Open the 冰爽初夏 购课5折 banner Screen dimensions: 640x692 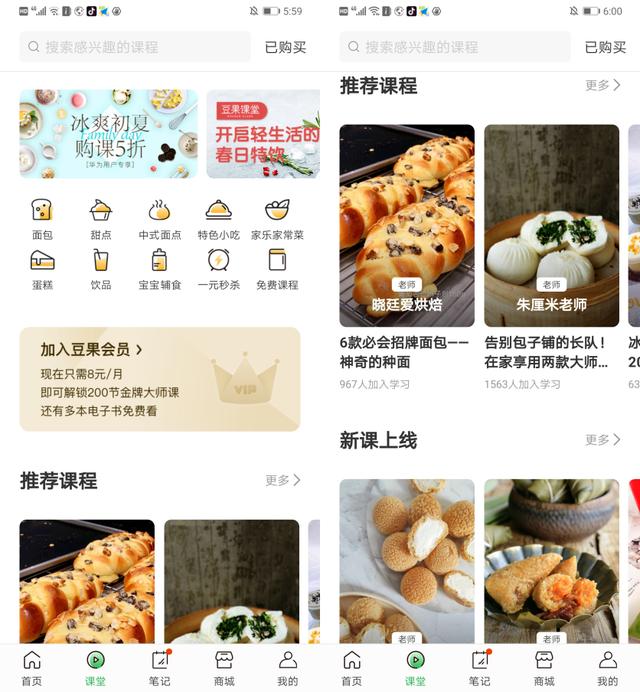coord(108,133)
